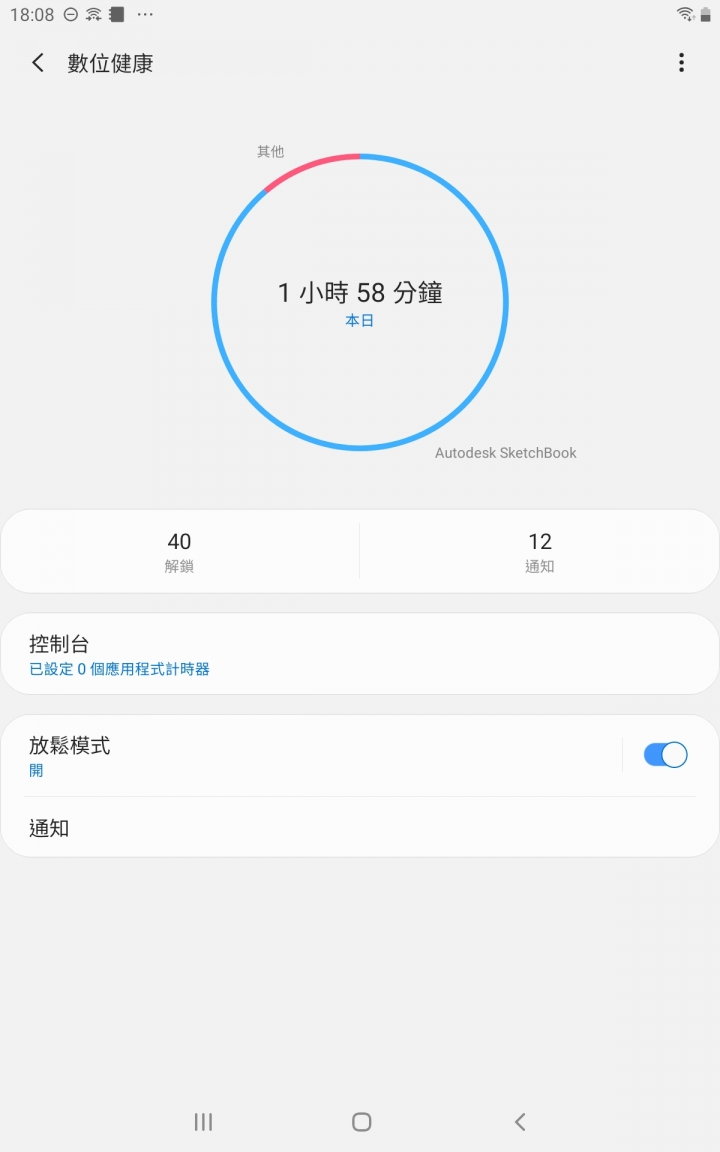
Task: Tap the Wi-Fi calling icon in status bar
Action: [91, 14]
